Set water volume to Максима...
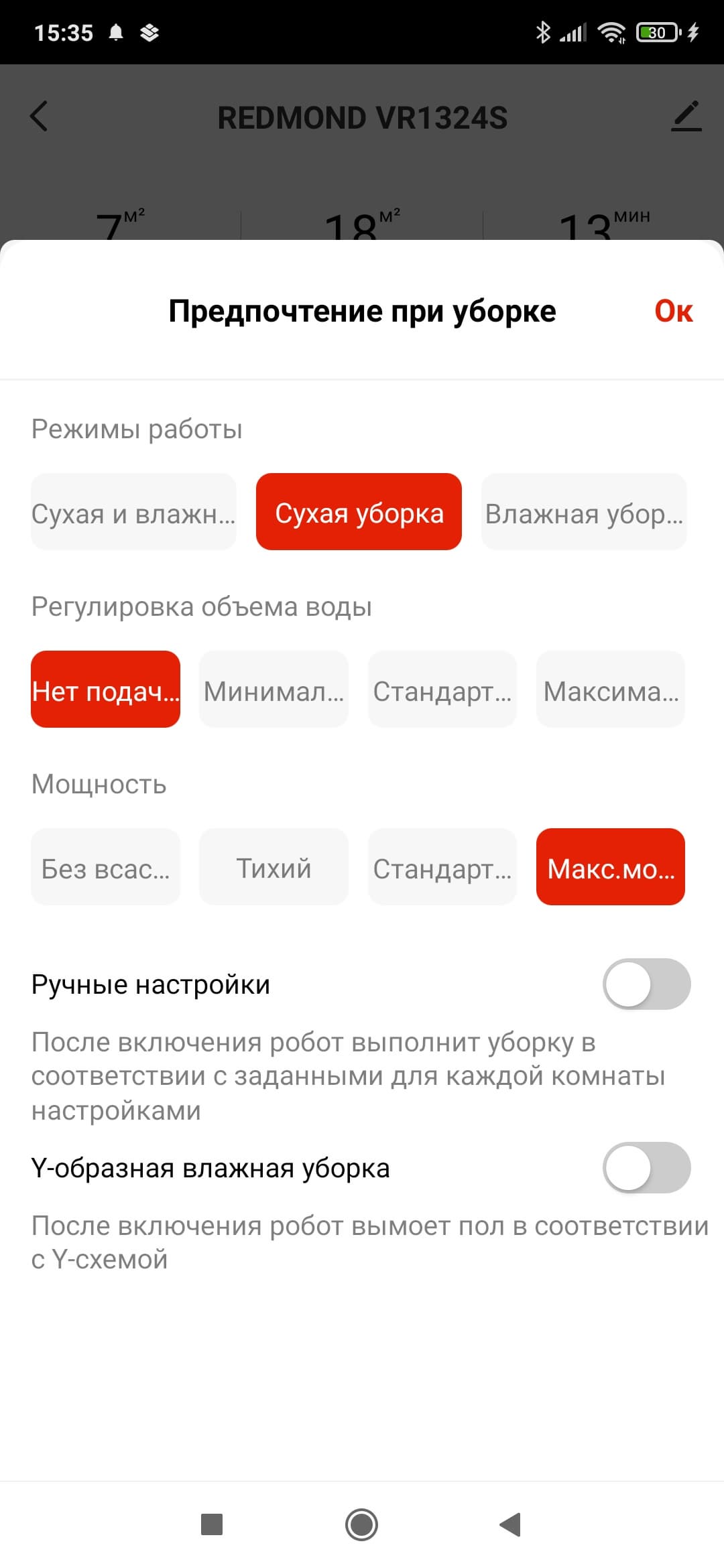The image size is (724, 1568). [x=611, y=690]
